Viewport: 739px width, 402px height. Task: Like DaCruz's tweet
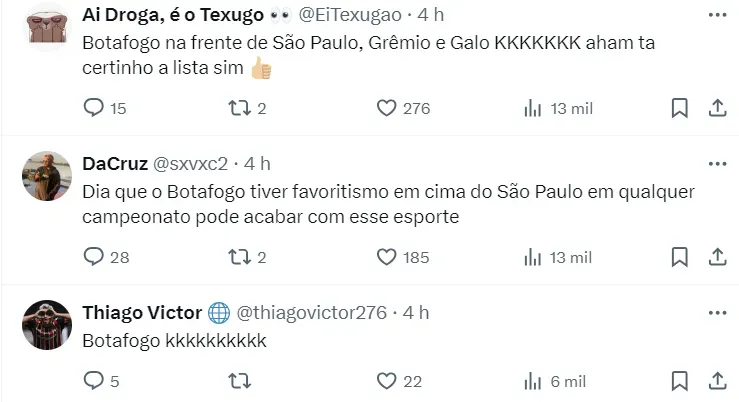[x=387, y=257]
